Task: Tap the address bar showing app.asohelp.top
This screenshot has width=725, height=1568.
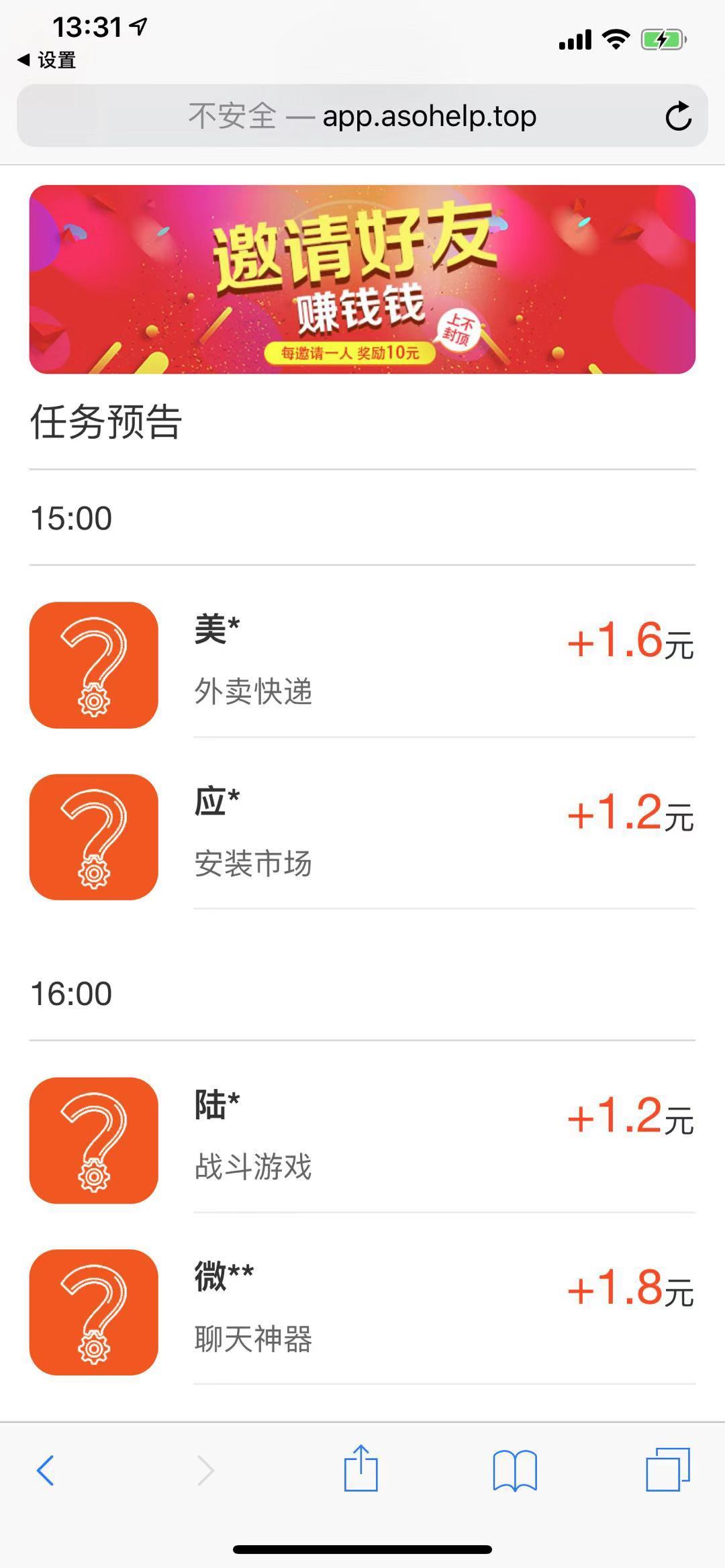Action: pos(362,115)
